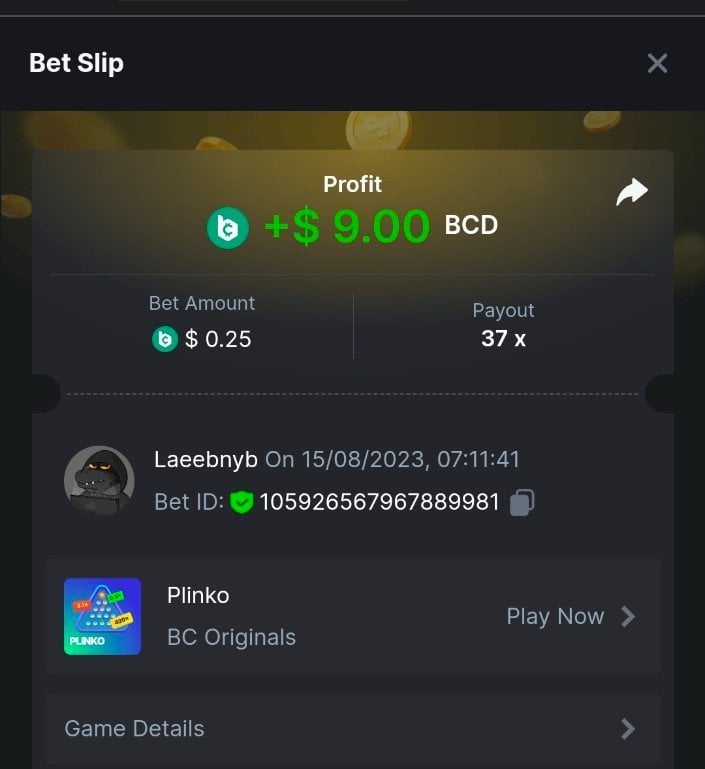Copy the Bet ID number
This screenshot has width=705, height=769.
(x=521, y=503)
